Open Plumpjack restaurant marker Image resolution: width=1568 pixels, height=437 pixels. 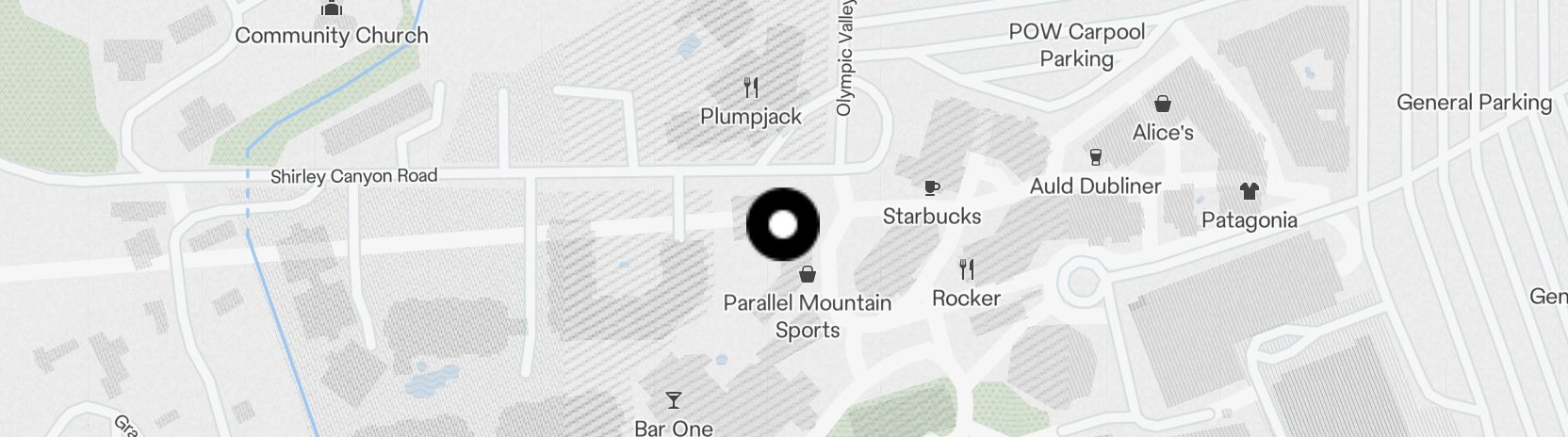751,88
